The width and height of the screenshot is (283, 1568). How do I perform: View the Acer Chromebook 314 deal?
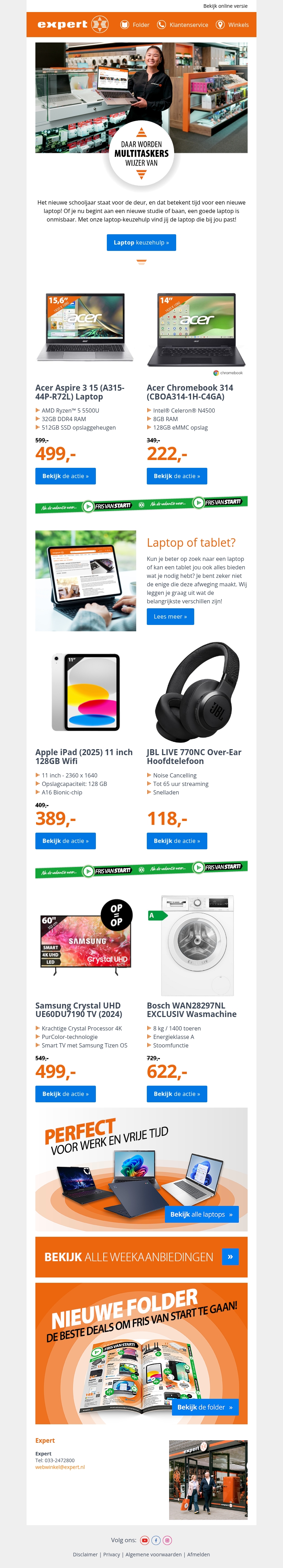pos(177,476)
